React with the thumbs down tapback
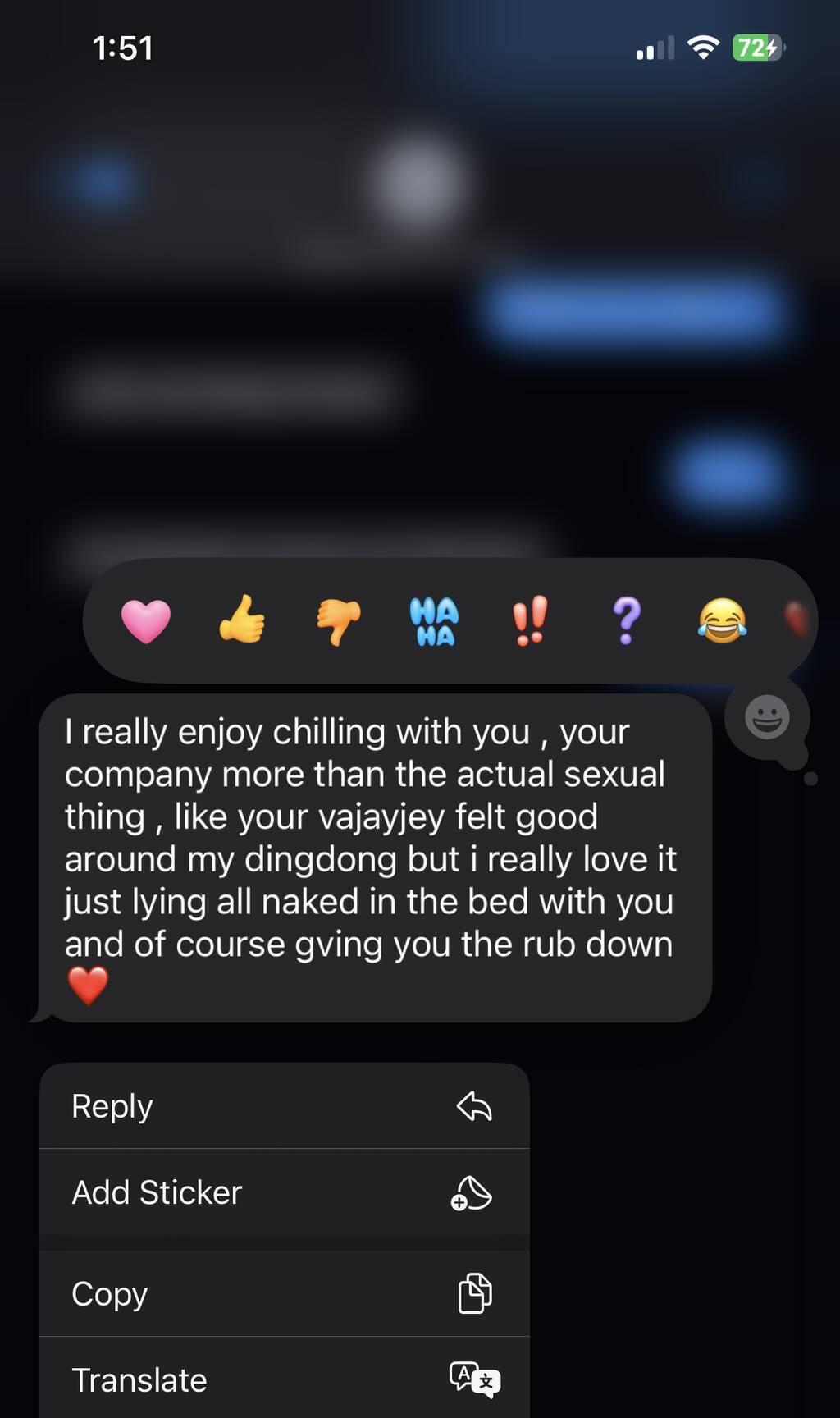The height and width of the screenshot is (1418, 840). [338, 620]
